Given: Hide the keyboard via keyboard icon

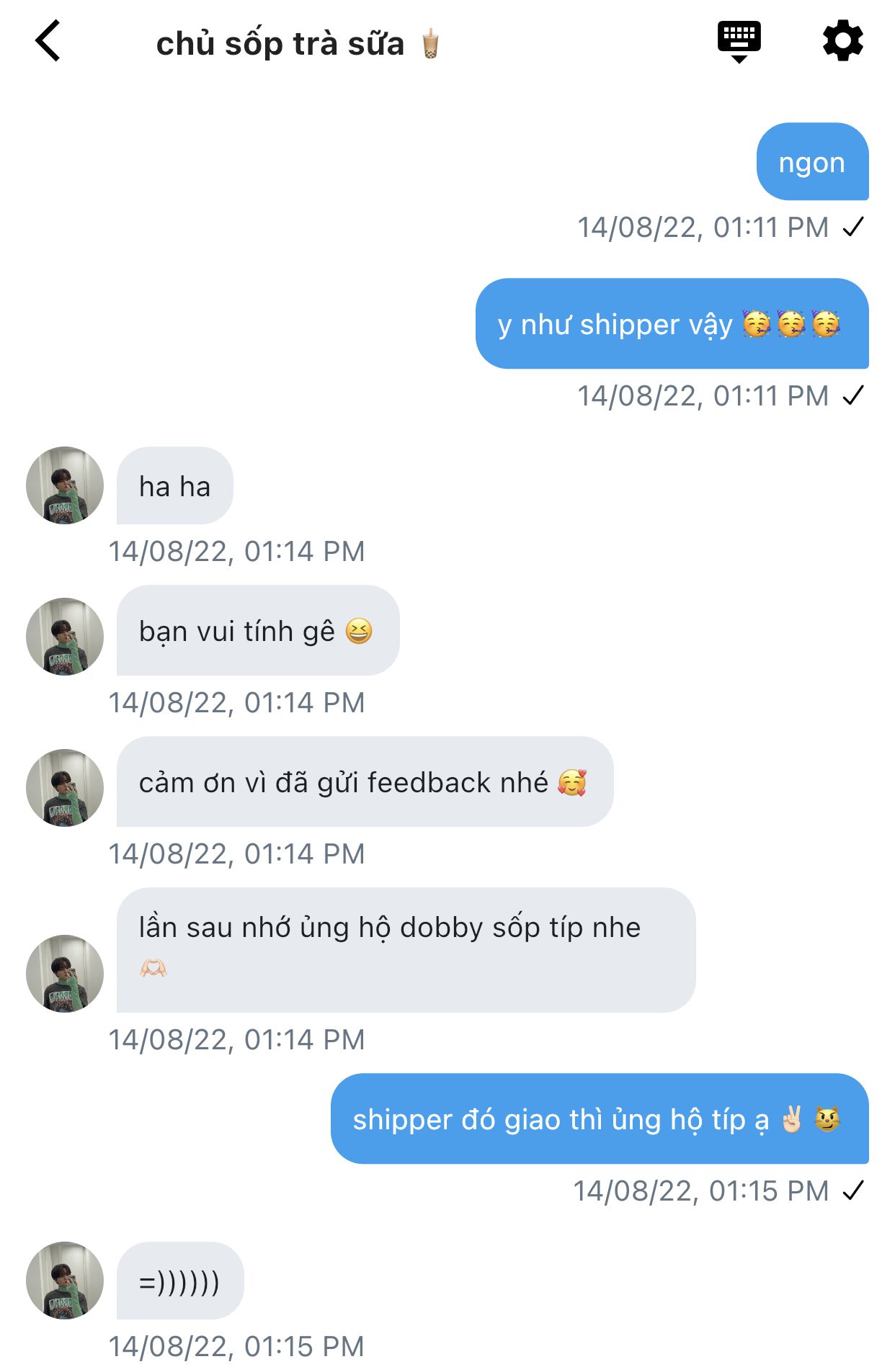Looking at the screenshot, I should (739, 42).
